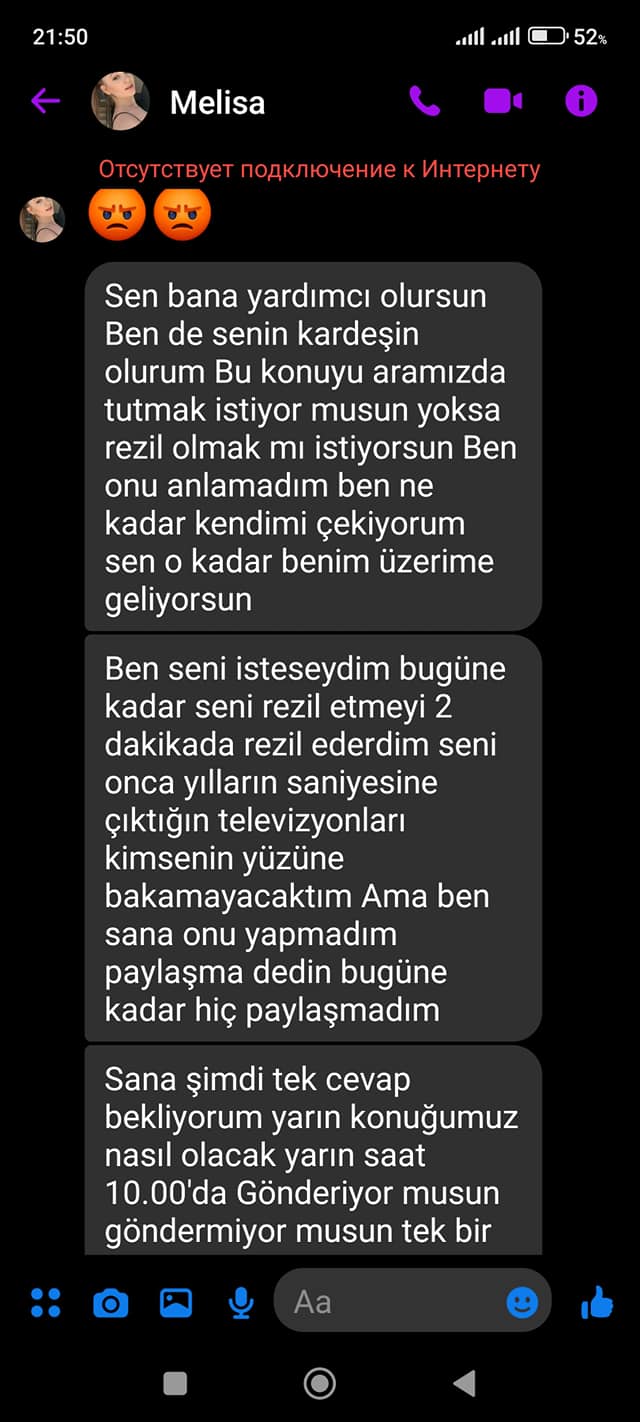Open the more actions grid icon
640x1422 pixels.
point(45,1302)
